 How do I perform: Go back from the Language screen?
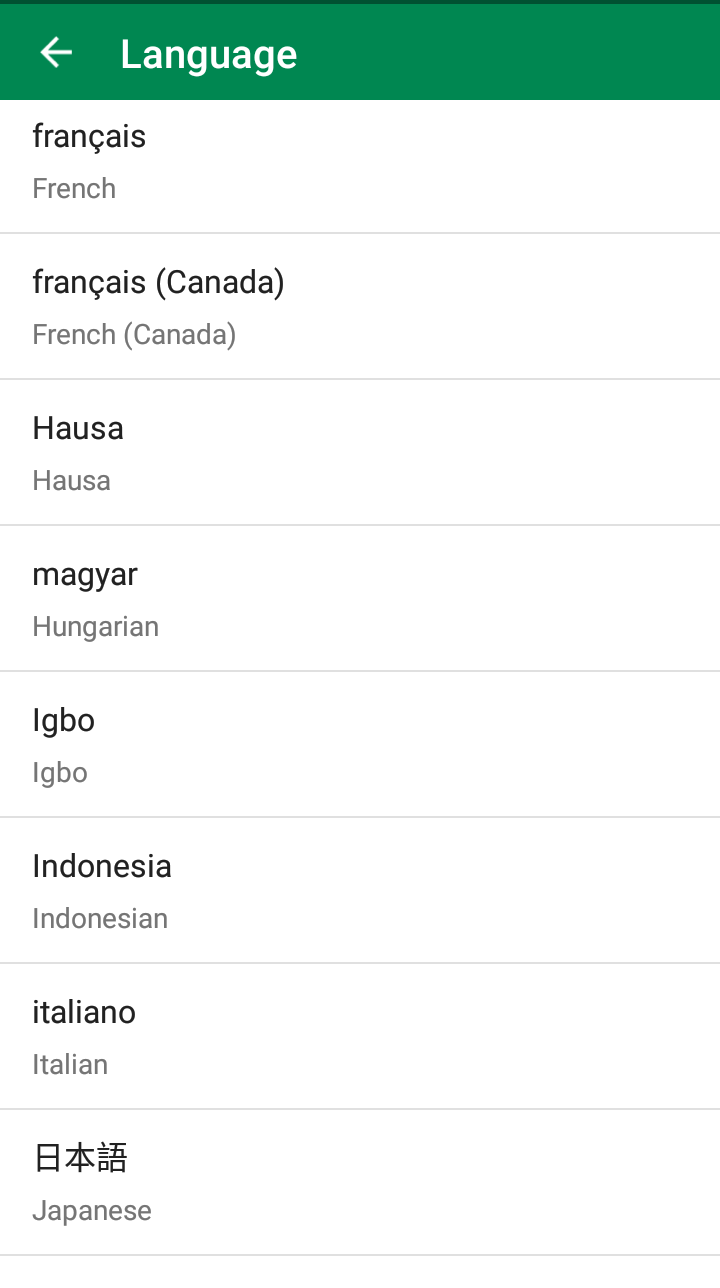[x=56, y=53]
